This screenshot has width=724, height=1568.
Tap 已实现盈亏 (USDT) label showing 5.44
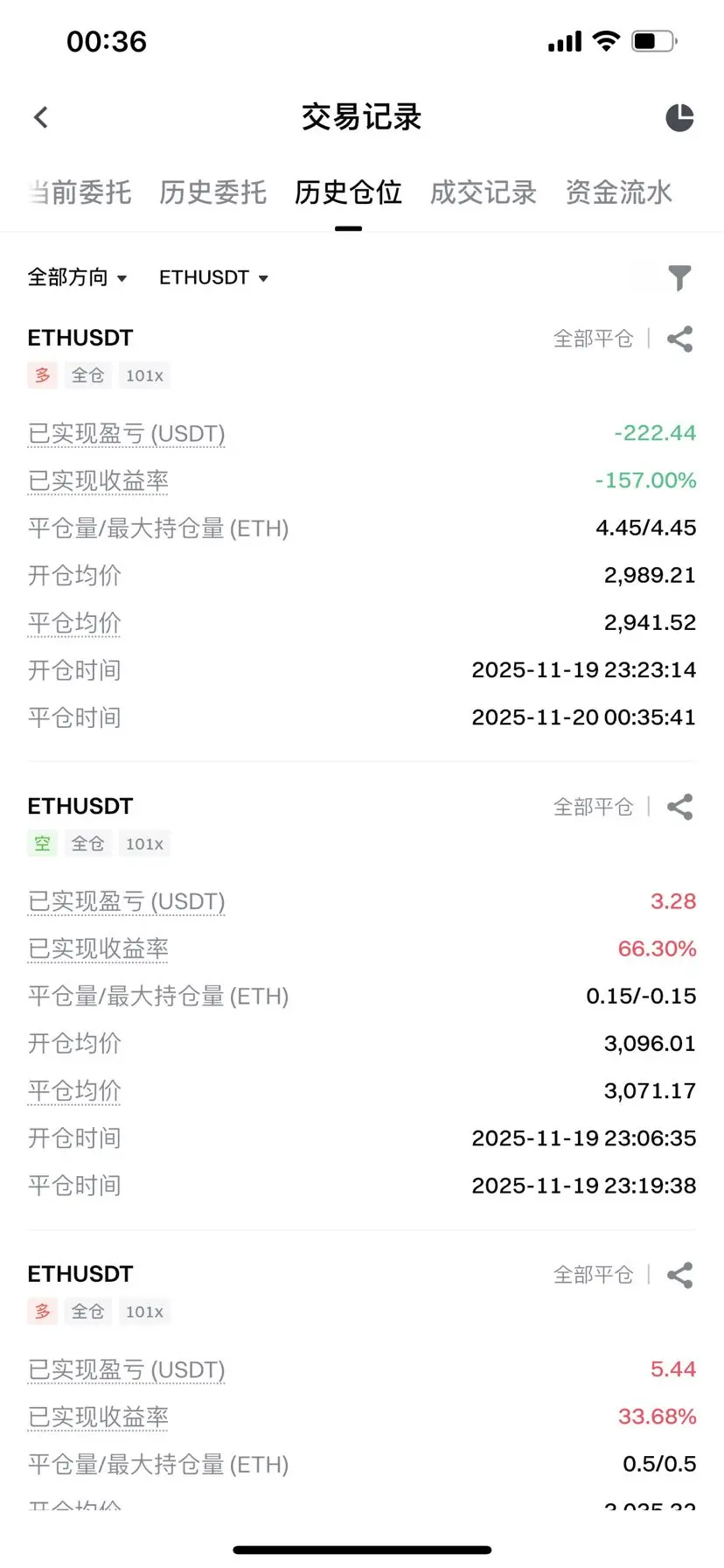coord(126,1370)
